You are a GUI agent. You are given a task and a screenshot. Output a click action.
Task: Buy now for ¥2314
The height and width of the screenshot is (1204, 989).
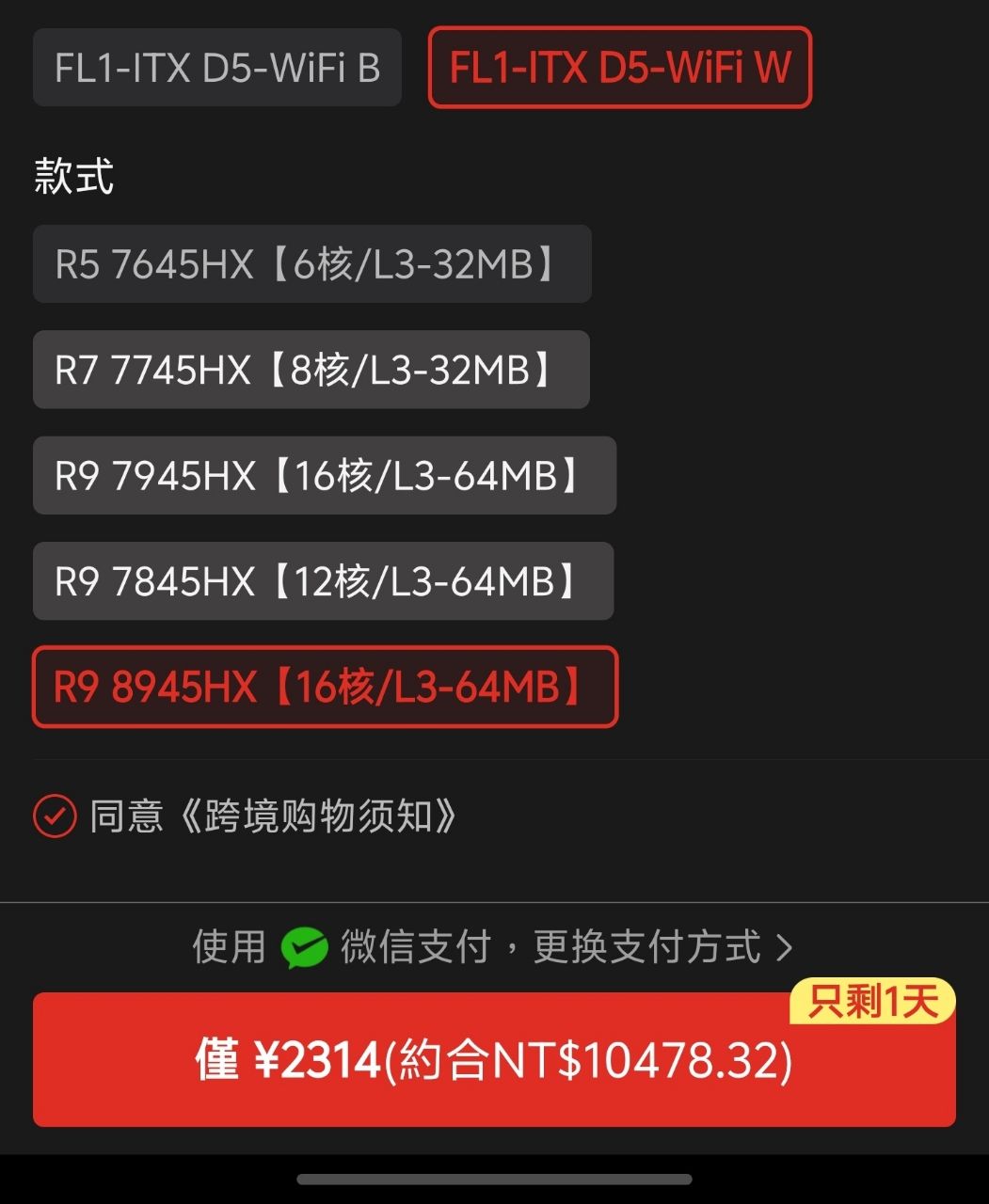(494, 1060)
